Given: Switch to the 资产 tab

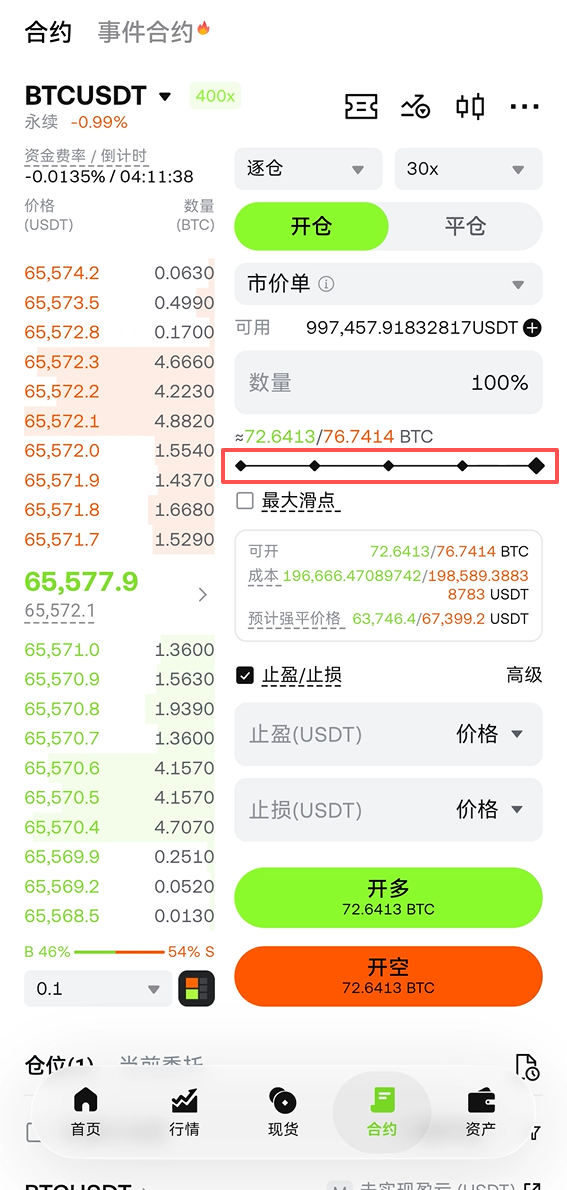Looking at the screenshot, I should 480,1110.
